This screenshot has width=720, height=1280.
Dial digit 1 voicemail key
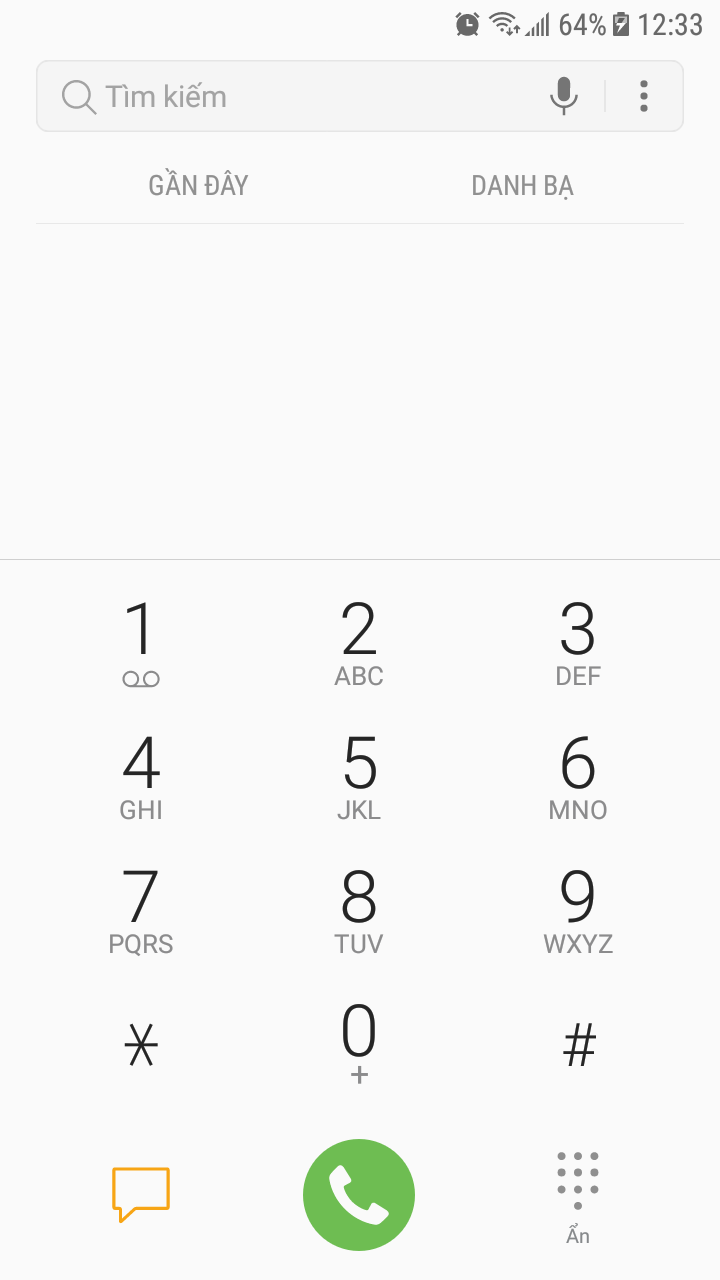141,644
